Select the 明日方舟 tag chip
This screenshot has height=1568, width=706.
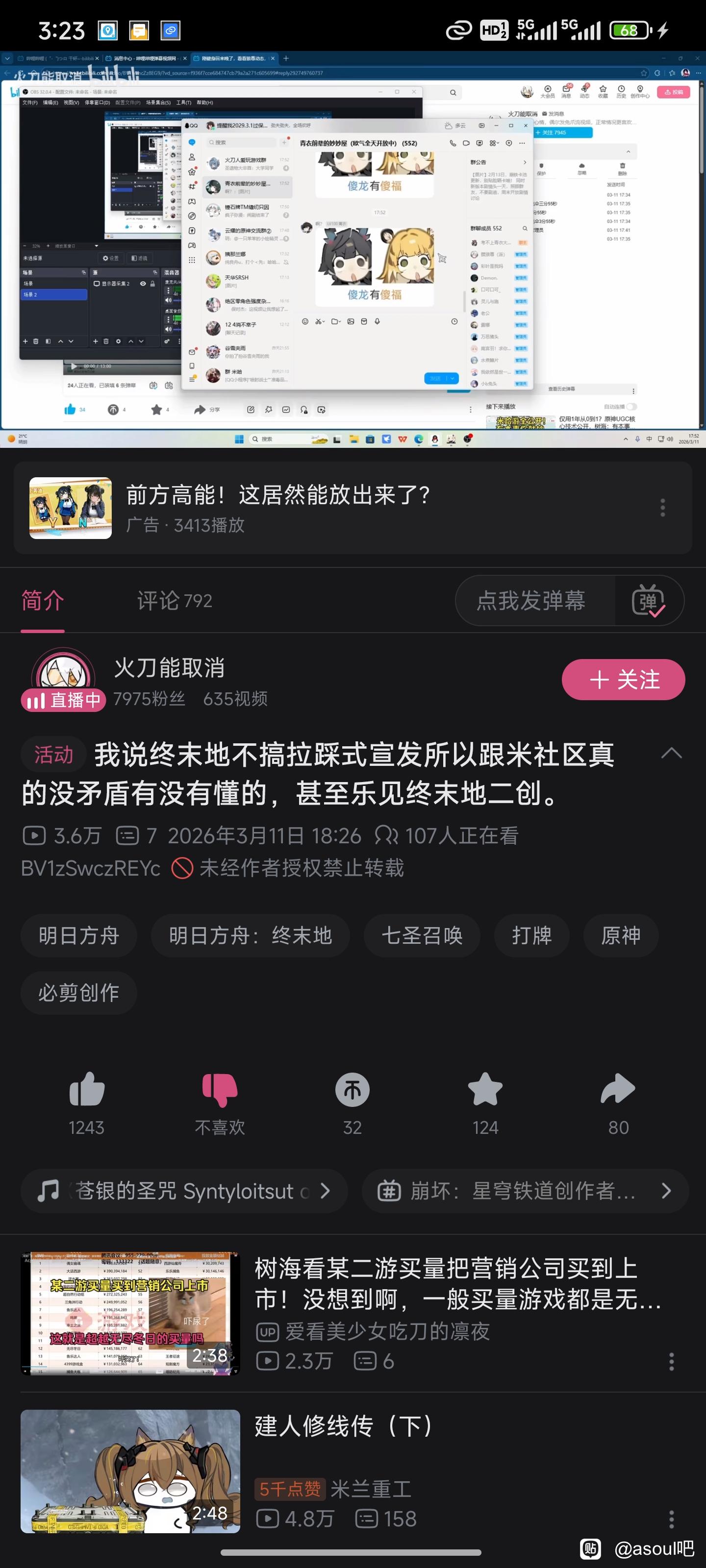pos(78,935)
